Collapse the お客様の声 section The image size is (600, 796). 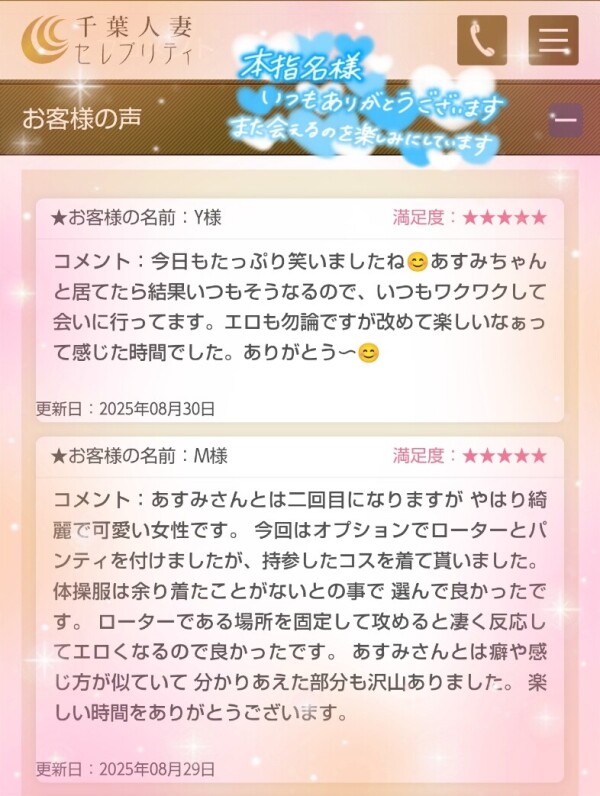point(565,120)
